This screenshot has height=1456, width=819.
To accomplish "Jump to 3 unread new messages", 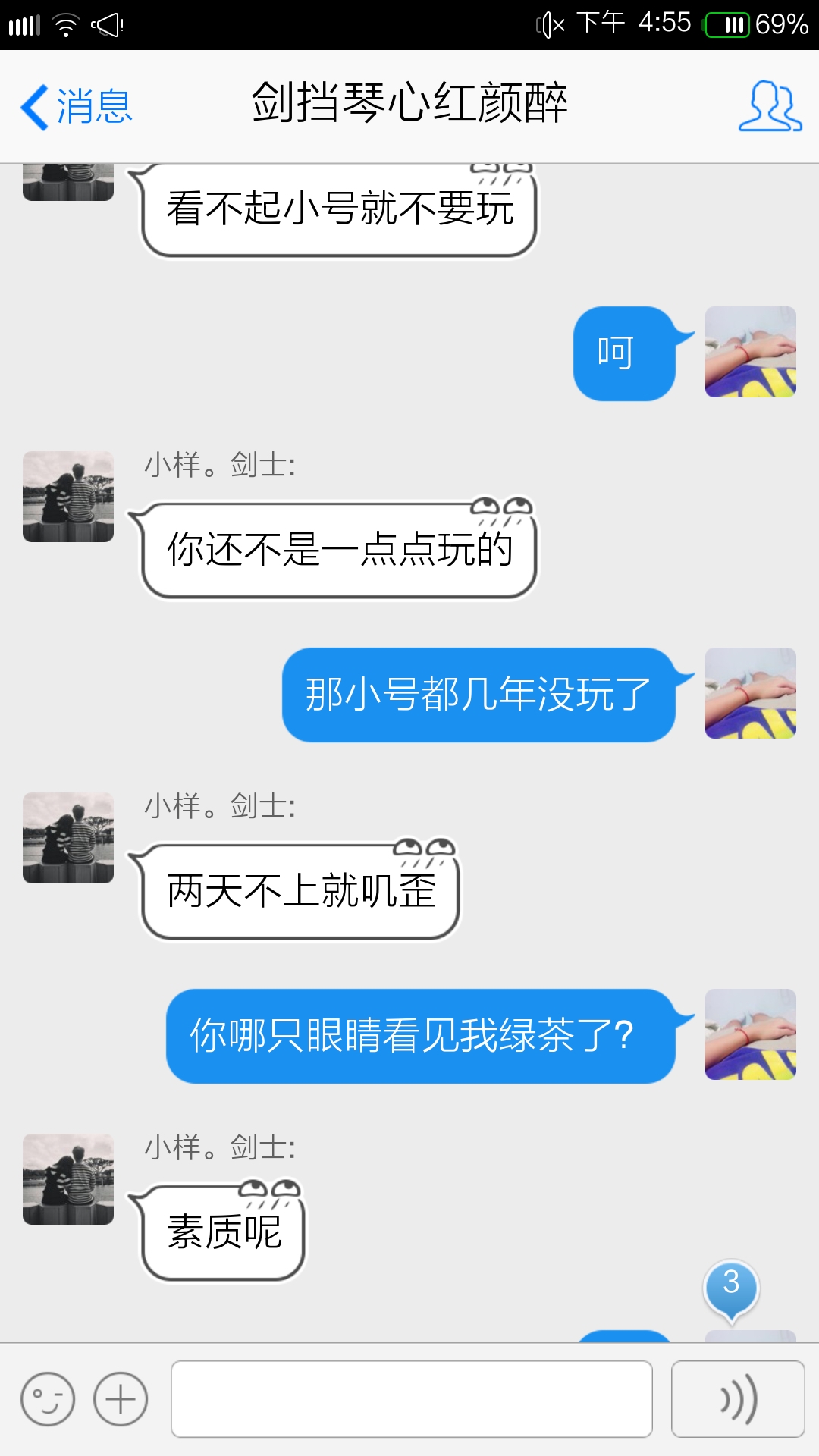I will 731,1288.
